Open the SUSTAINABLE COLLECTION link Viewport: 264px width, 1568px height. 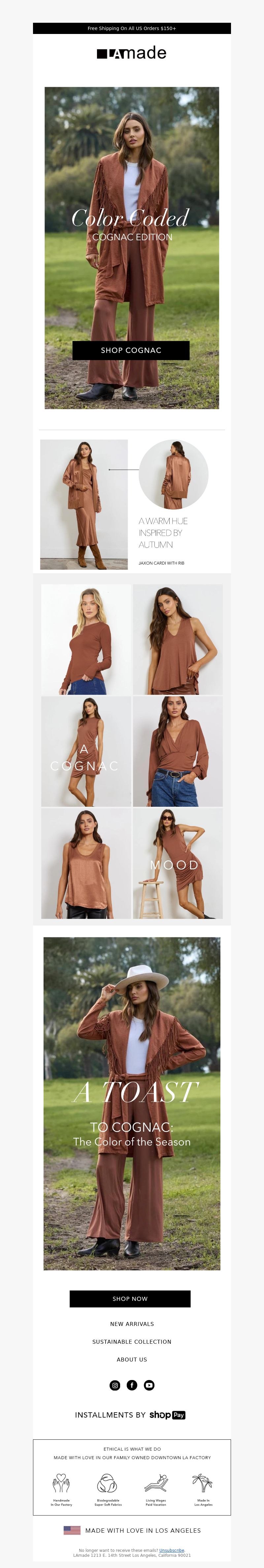pyautogui.click(x=132, y=1341)
